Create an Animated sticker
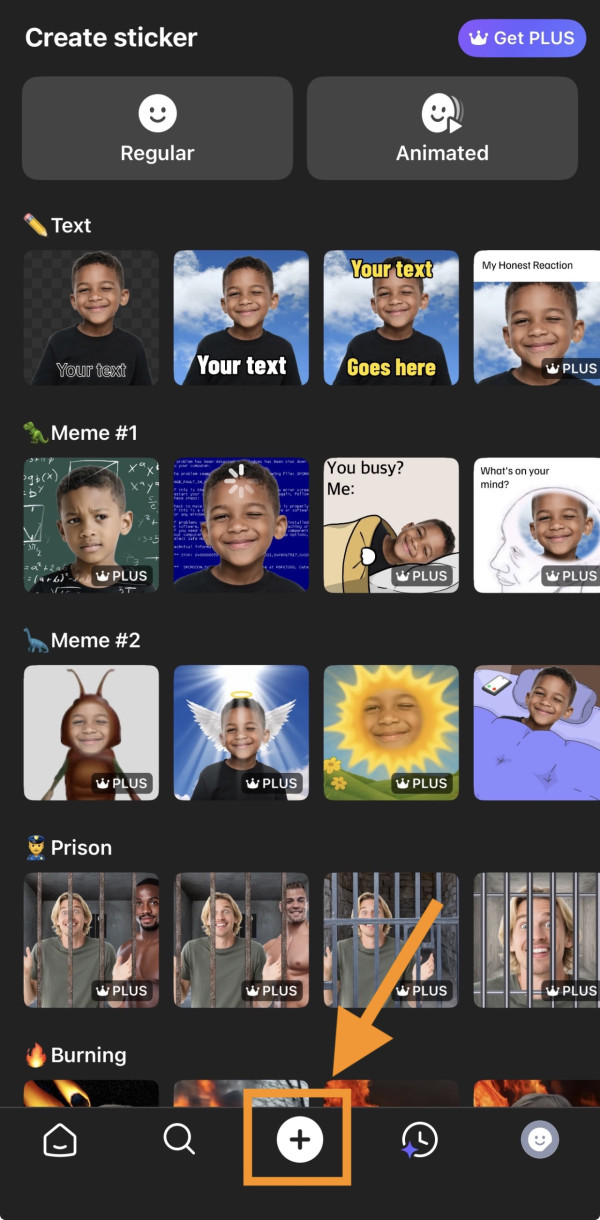600x1220 pixels. coord(442,129)
